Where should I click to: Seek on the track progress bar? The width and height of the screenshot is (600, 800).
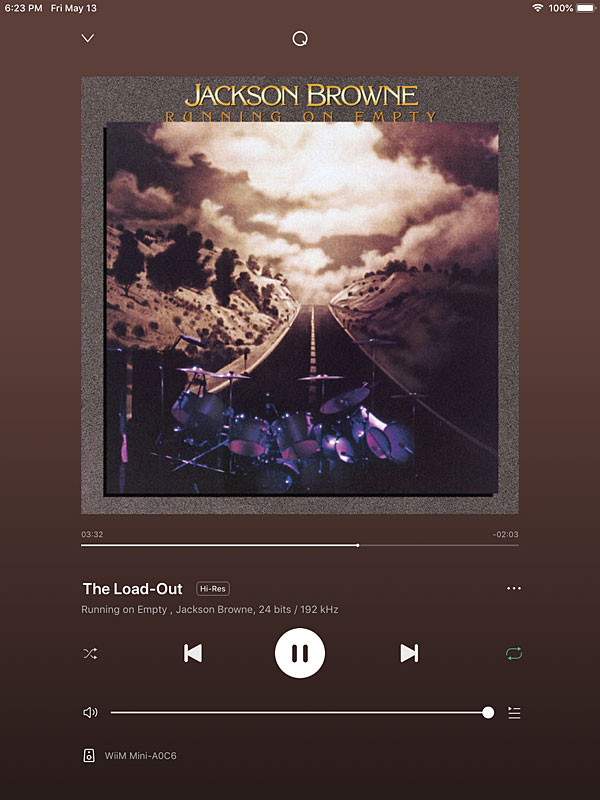pos(300,545)
